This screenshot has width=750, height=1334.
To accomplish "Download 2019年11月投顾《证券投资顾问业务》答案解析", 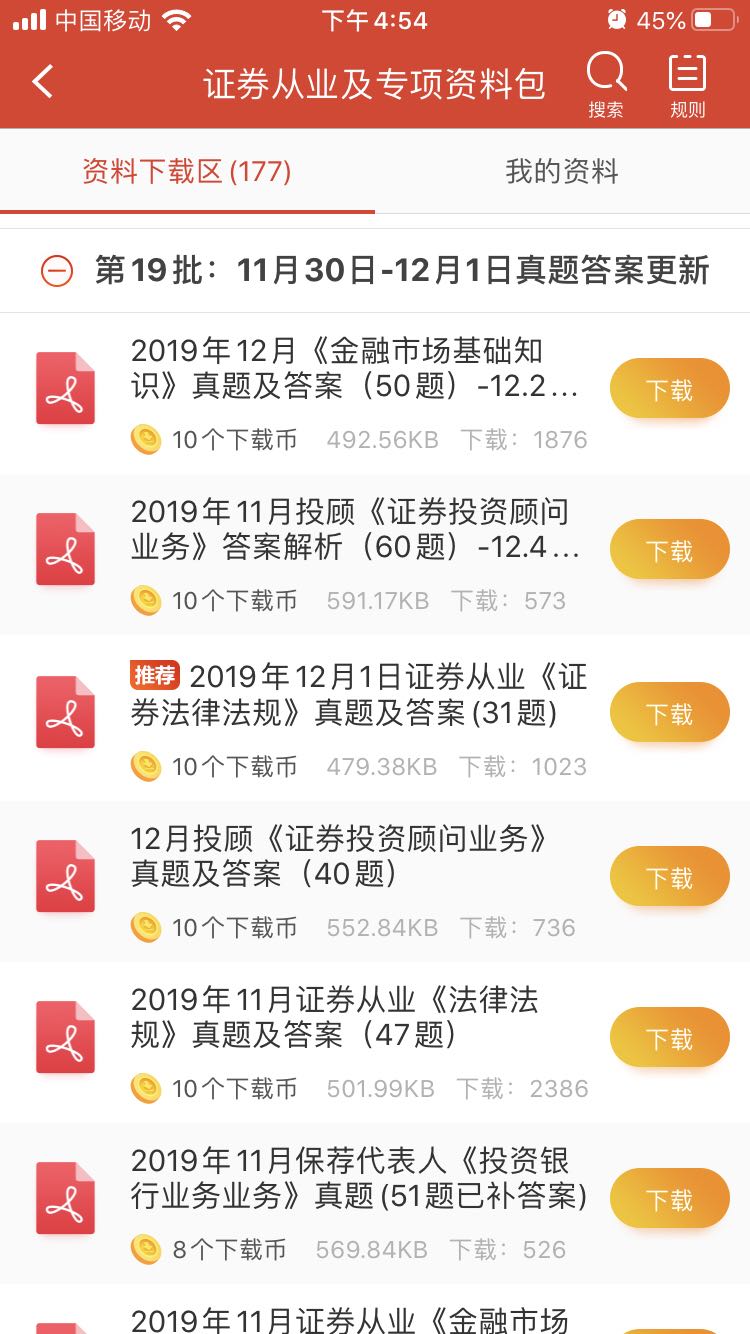I will pyautogui.click(x=669, y=550).
